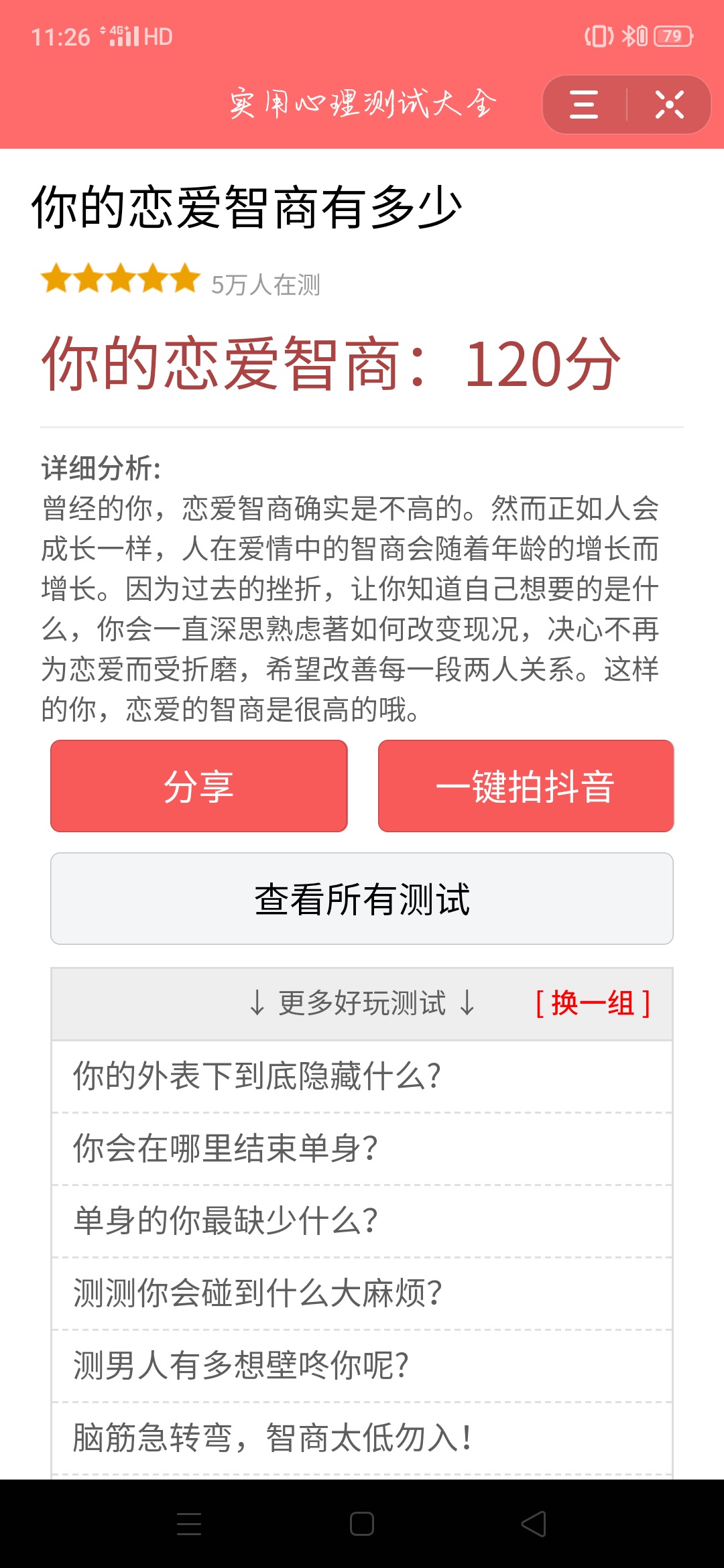Go to the system home screen
The height and width of the screenshot is (1568, 724).
(x=362, y=1524)
